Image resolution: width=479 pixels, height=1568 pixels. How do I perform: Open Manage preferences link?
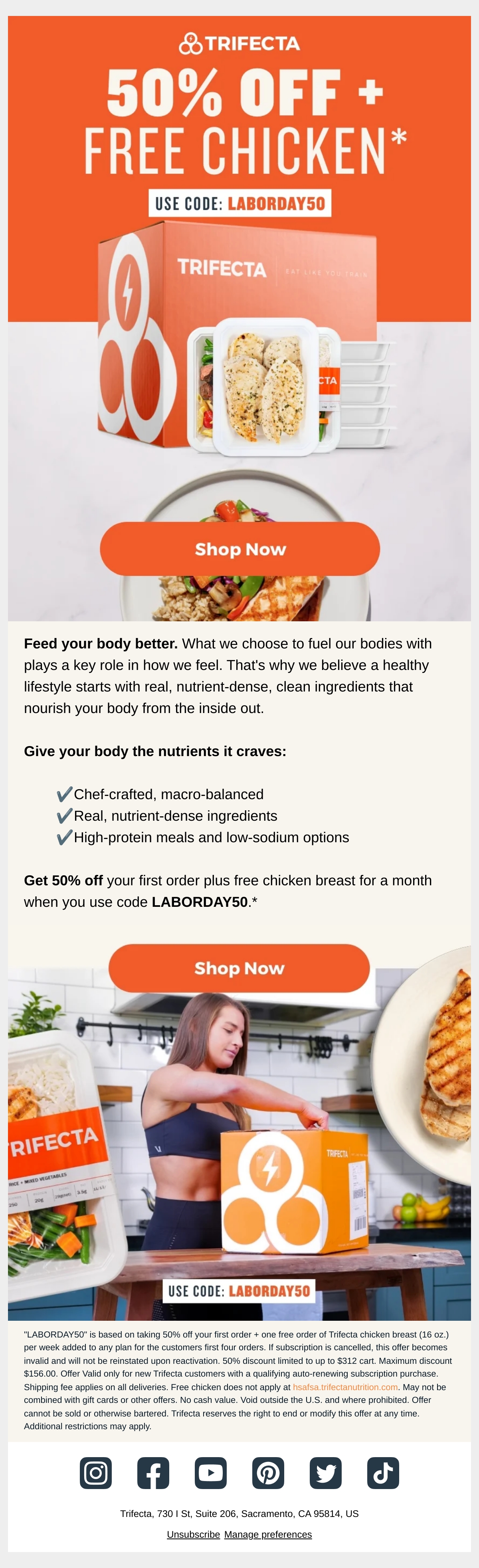pyautogui.click(x=268, y=1535)
